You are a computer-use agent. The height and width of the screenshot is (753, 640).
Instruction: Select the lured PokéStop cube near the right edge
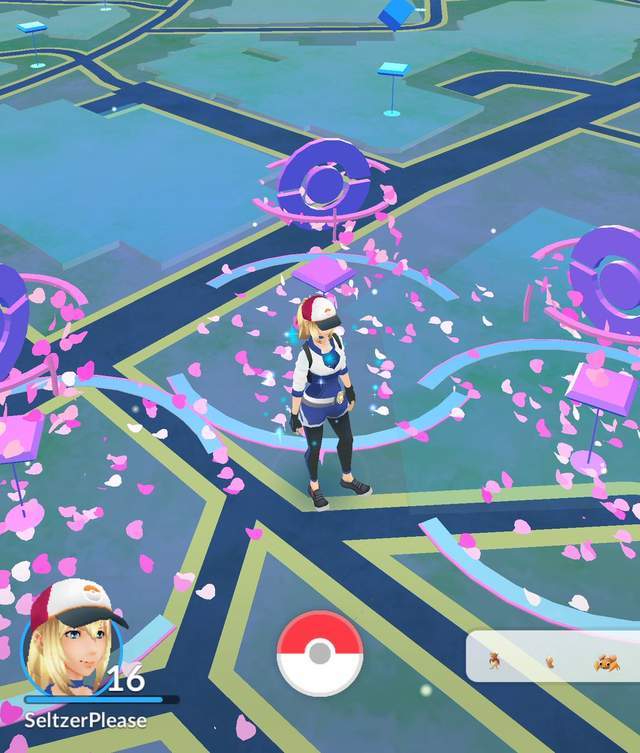pos(600,387)
